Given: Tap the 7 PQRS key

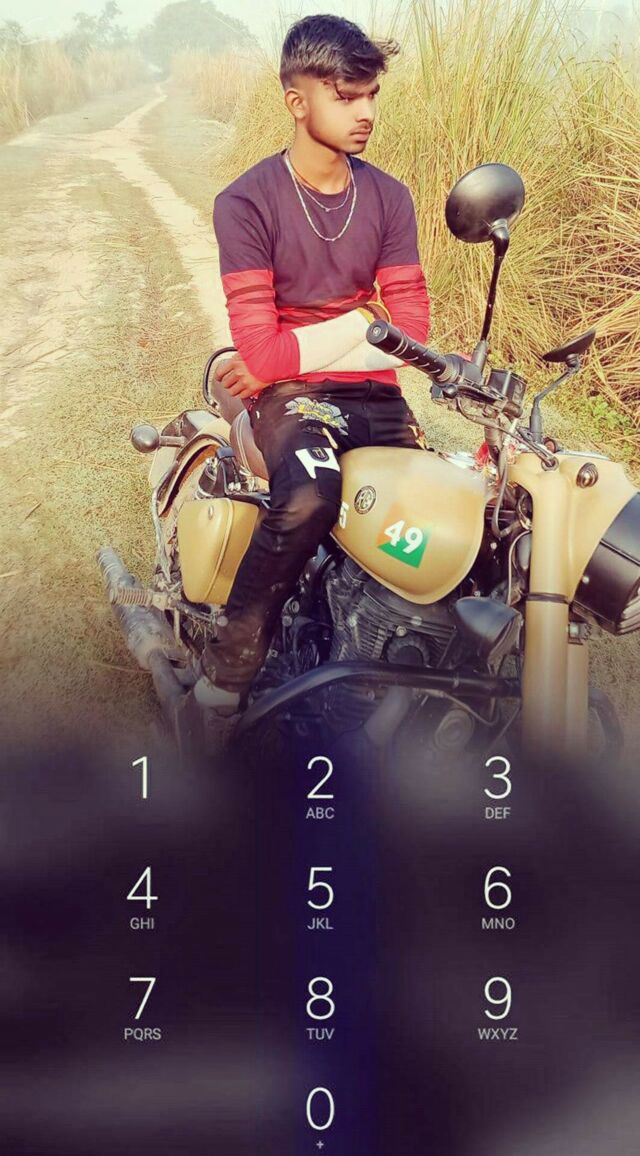Looking at the screenshot, I should [x=142, y=1009].
